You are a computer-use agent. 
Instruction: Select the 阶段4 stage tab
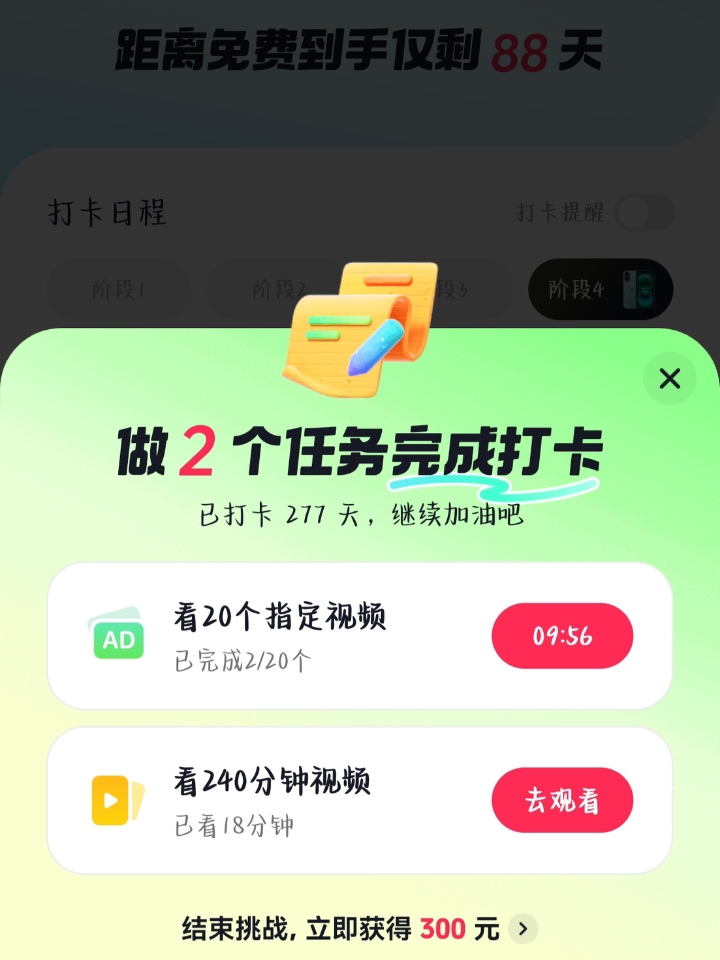coord(598,289)
